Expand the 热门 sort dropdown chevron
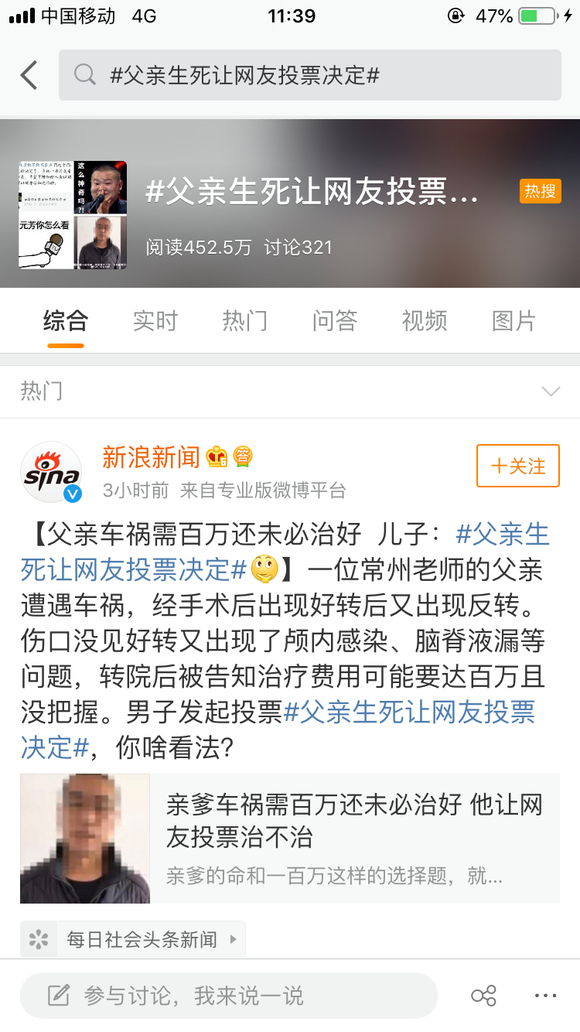 (550, 392)
